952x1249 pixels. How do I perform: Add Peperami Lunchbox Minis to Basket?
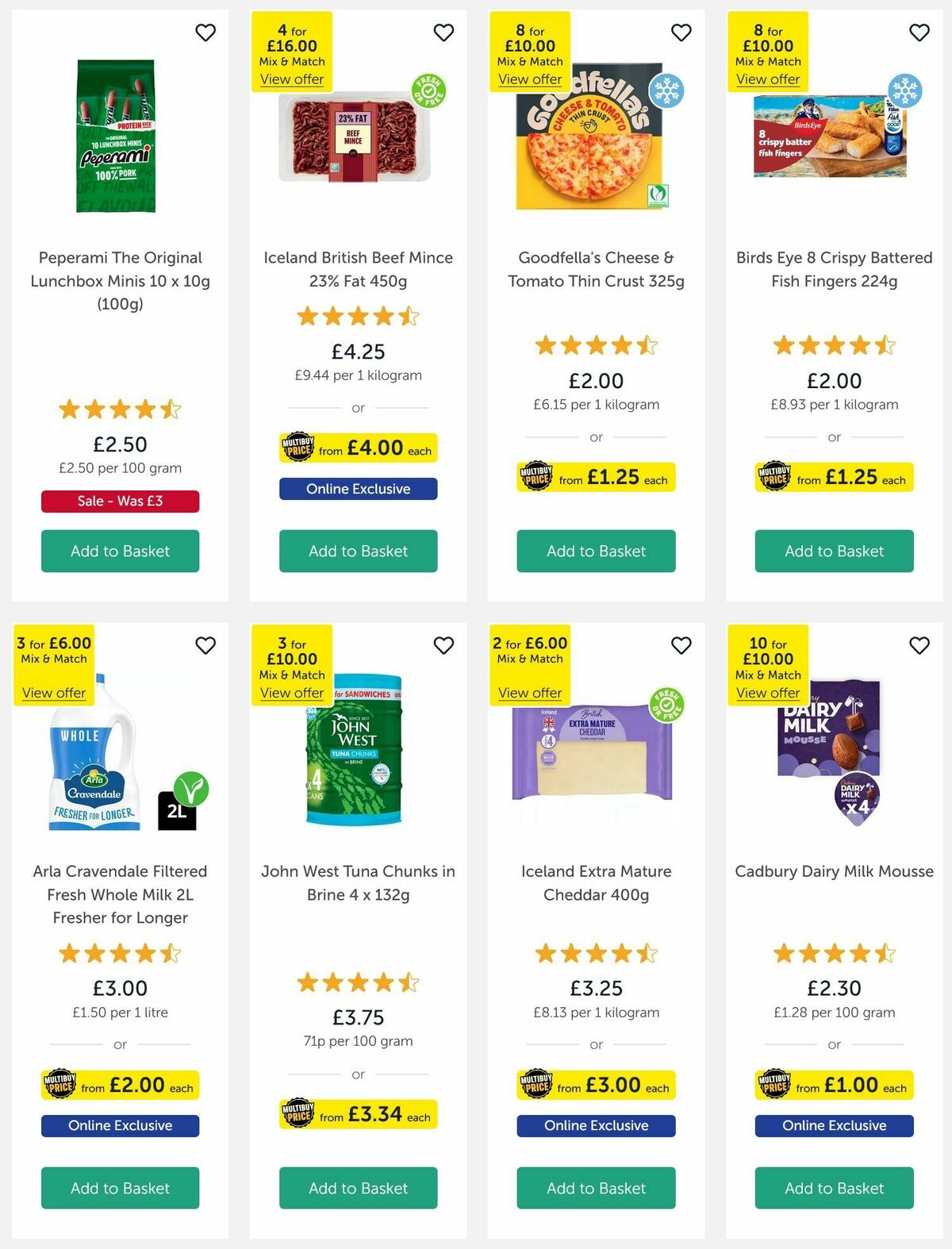click(x=120, y=551)
